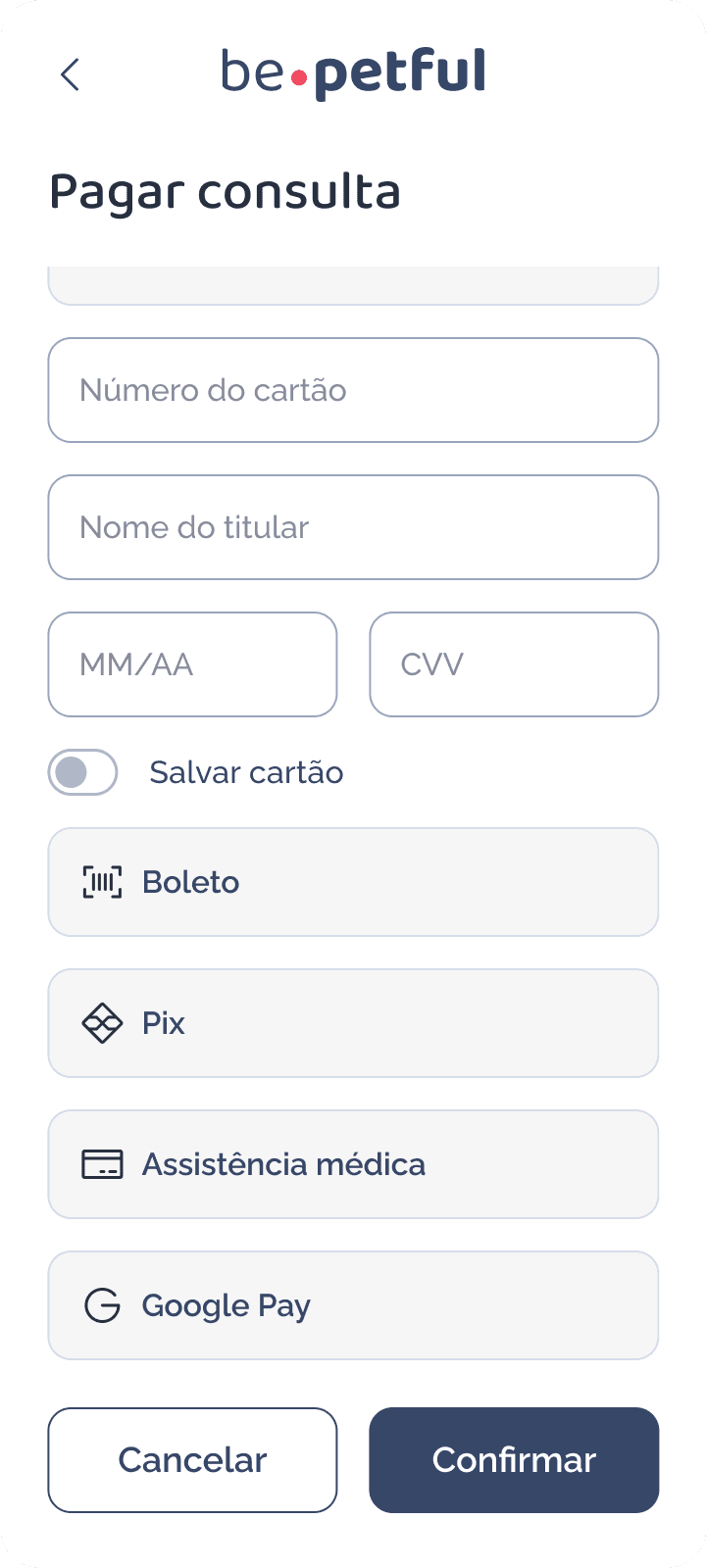Go back using the top arrow
Image resolution: width=707 pixels, height=1568 pixels.
tap(70, 74)
